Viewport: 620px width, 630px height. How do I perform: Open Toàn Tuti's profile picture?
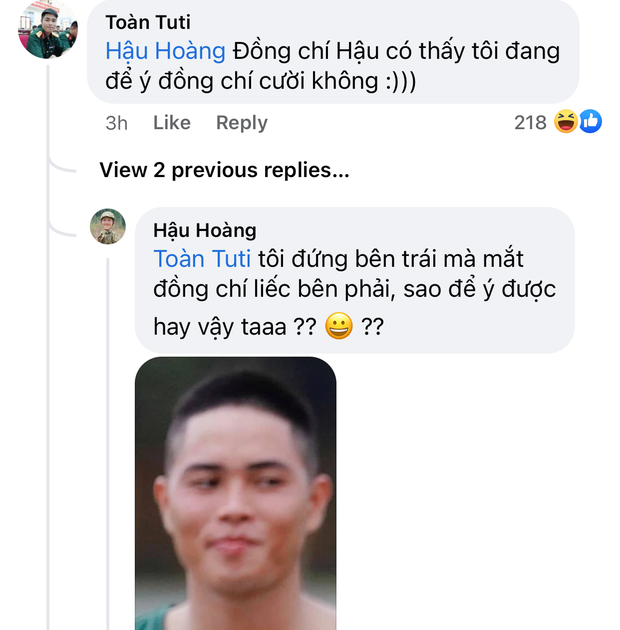click(47, 29)
